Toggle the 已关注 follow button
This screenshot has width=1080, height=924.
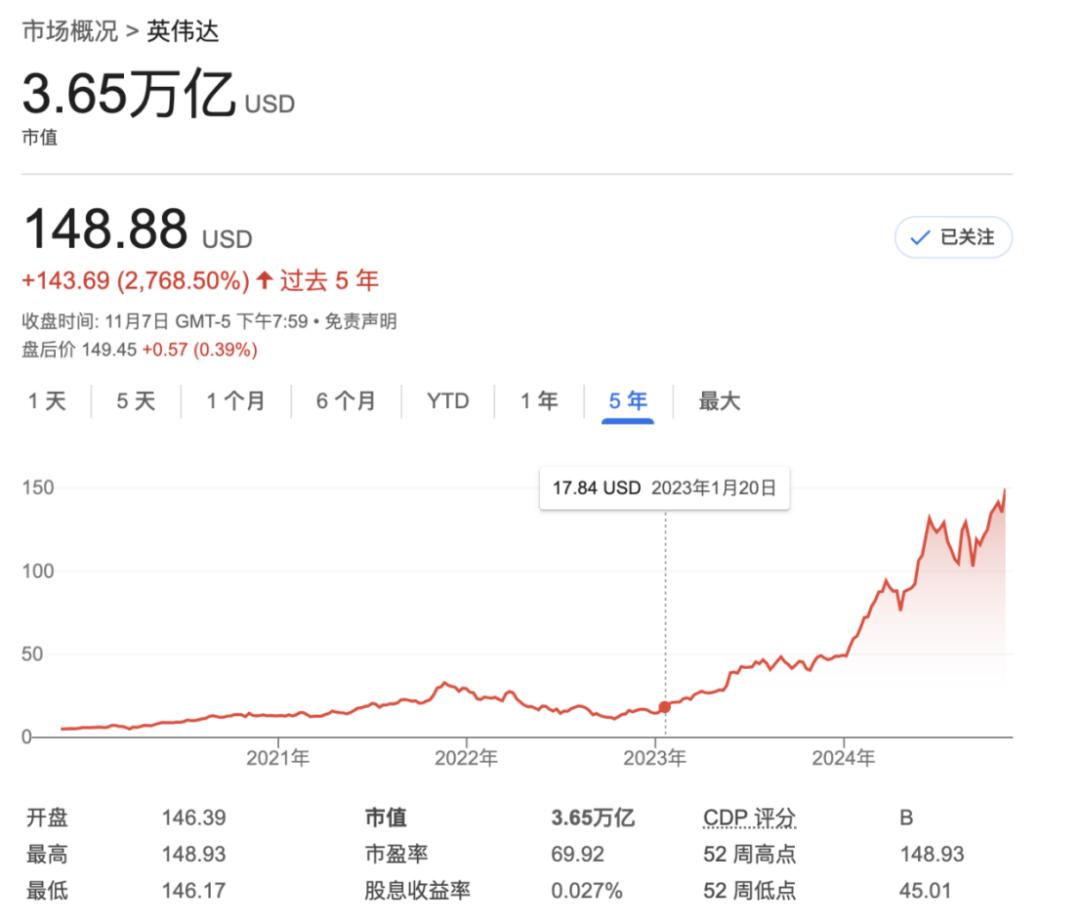[953, 238]
